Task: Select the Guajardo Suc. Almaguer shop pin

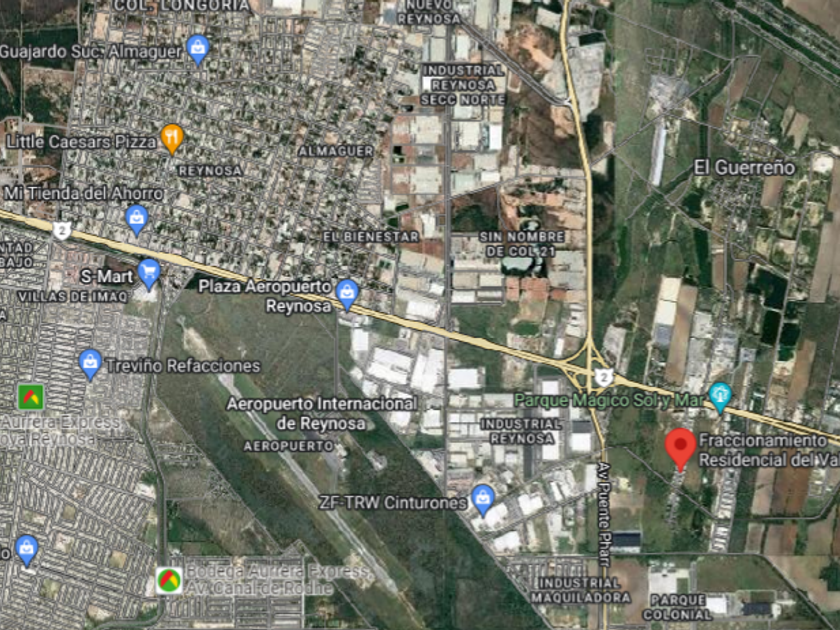Action: (198, 50)
